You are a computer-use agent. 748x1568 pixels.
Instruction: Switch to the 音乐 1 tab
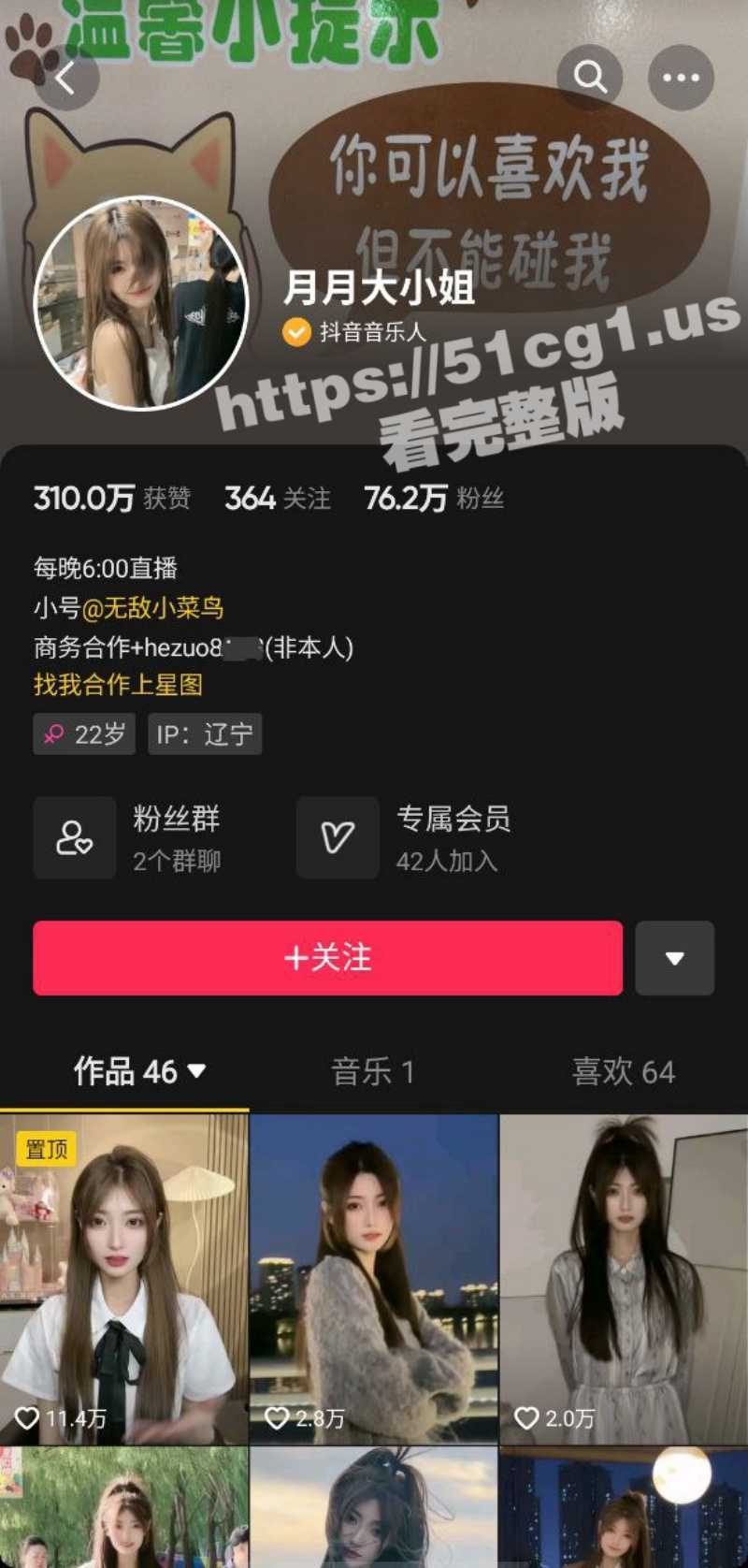click(372, 1072)
